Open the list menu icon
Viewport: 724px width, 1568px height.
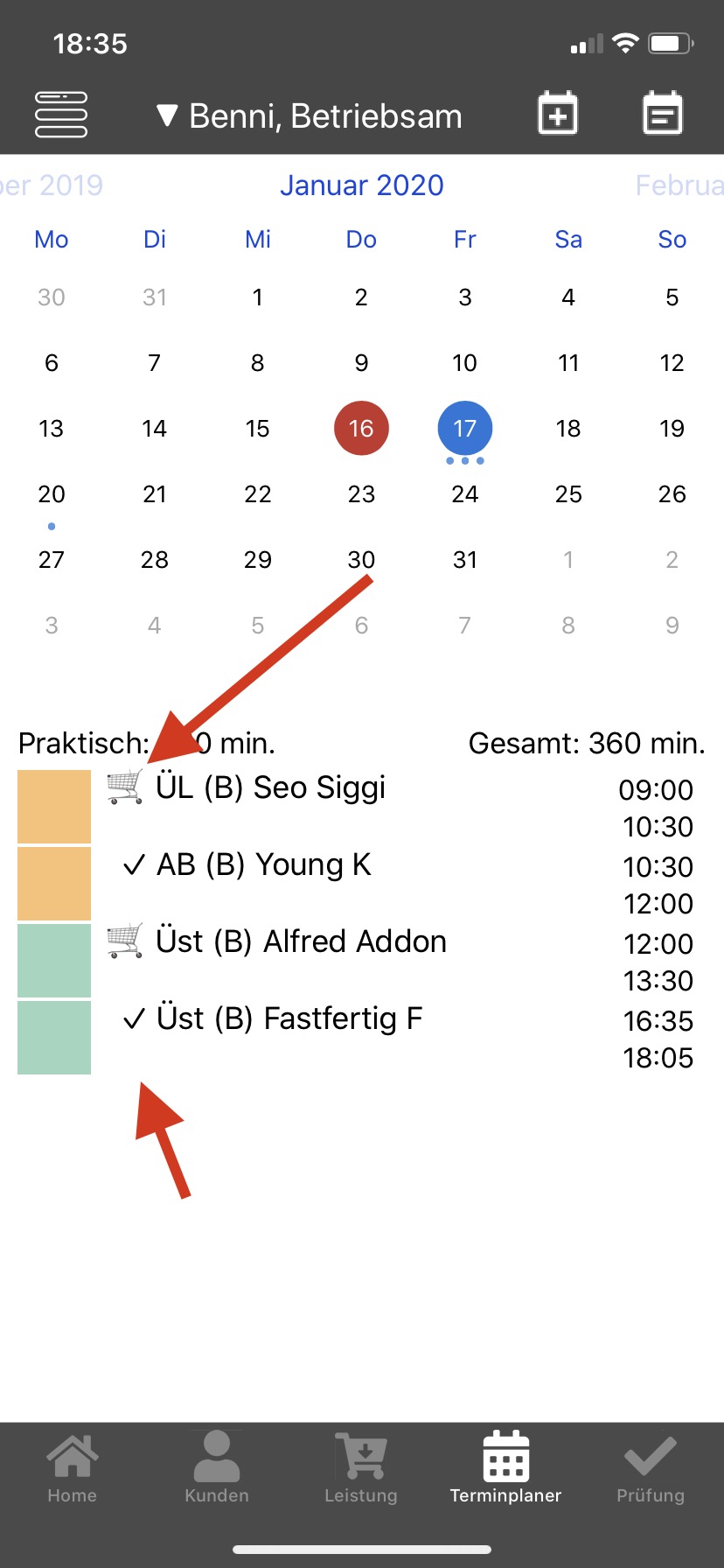pyautogui.click(x=60, y=115)
